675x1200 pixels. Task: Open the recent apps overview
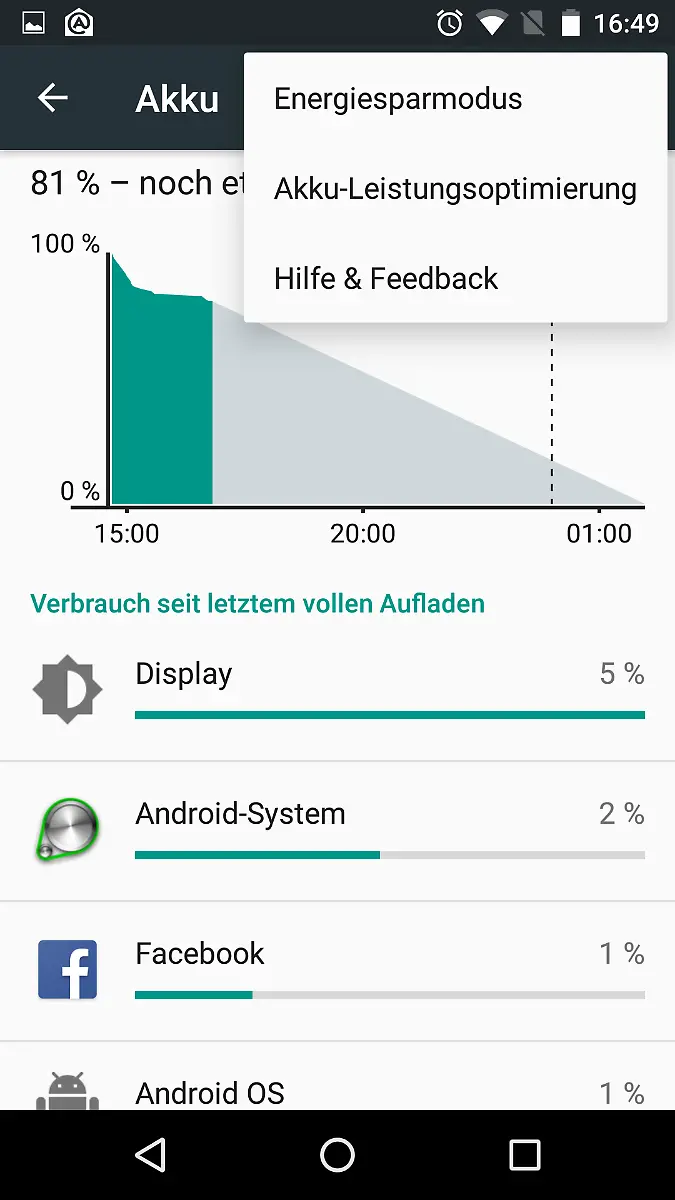(x=524, y=1155)
